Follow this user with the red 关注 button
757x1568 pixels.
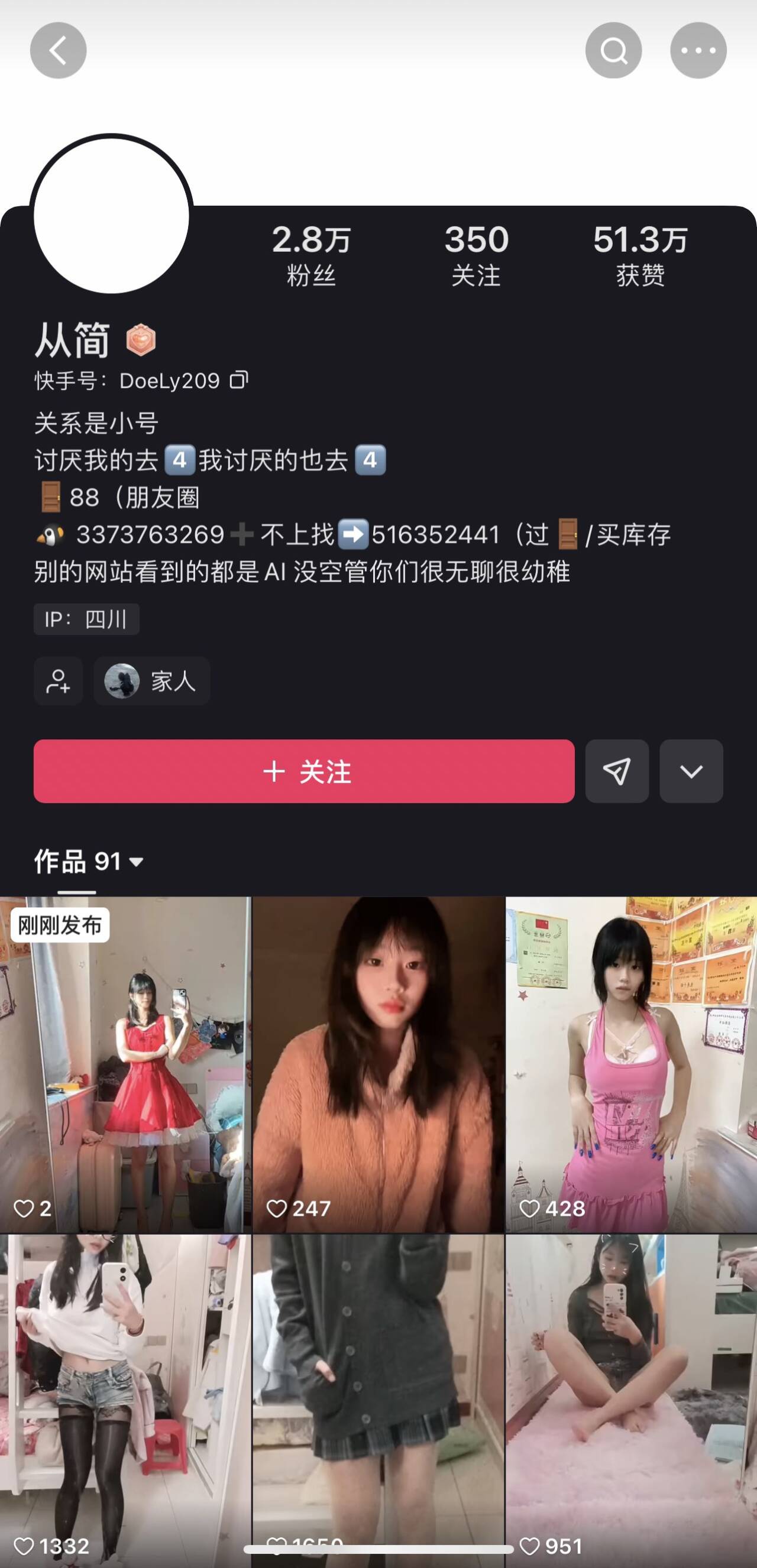[304, 771]
